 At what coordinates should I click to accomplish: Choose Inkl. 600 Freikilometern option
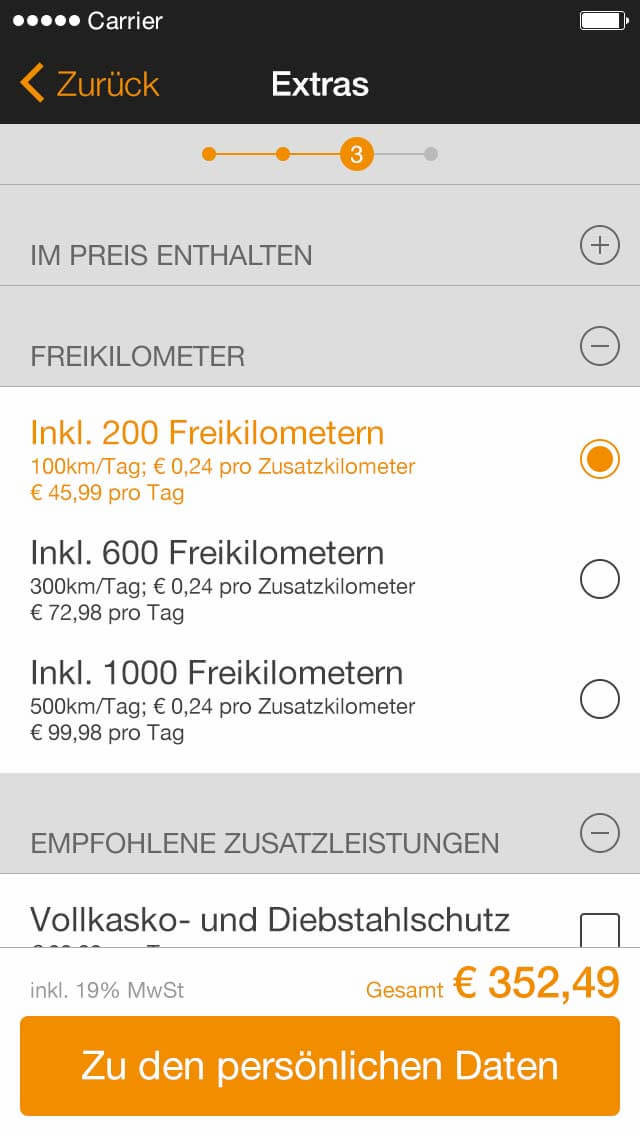click(x=600, y=579)
